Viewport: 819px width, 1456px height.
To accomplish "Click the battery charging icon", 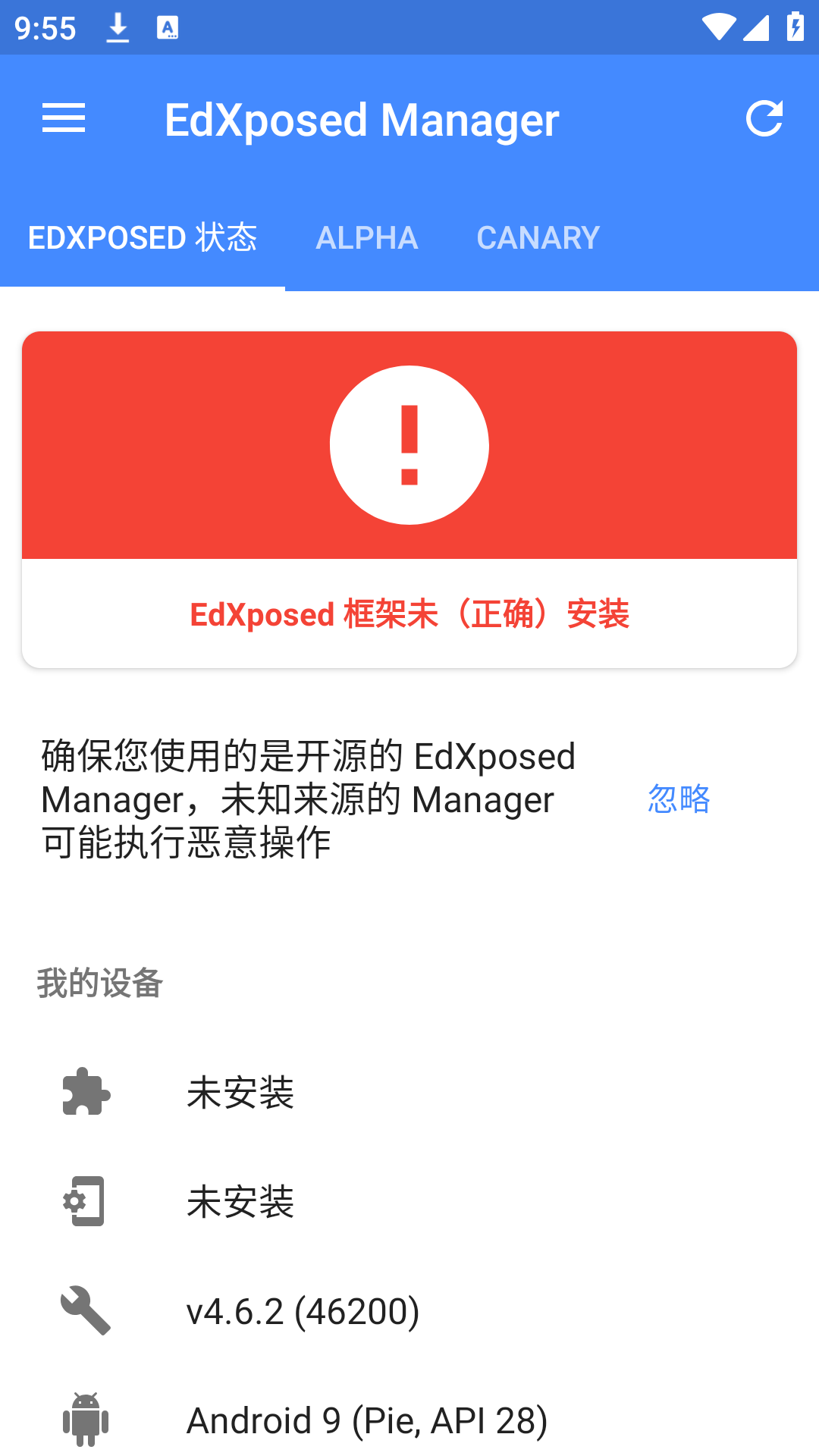I will click(795, 27).
